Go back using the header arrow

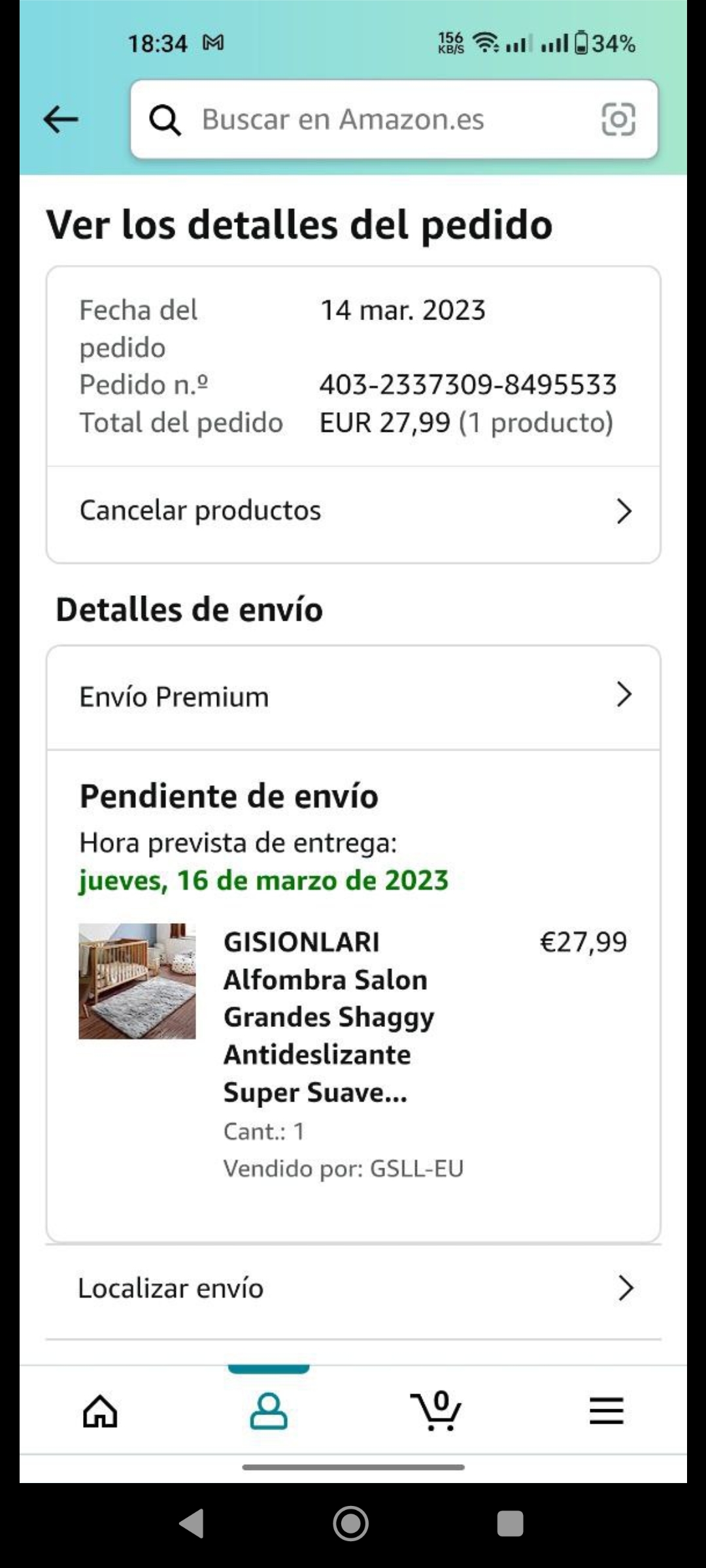(61, 120)
